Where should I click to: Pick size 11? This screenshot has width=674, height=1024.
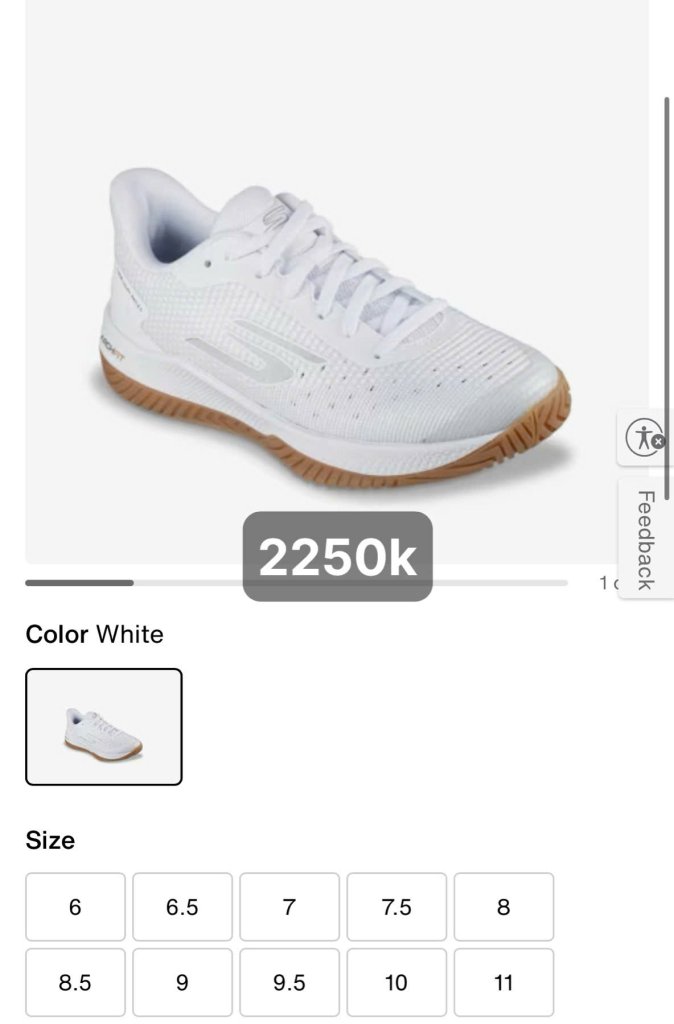click(x=503, y=982)
